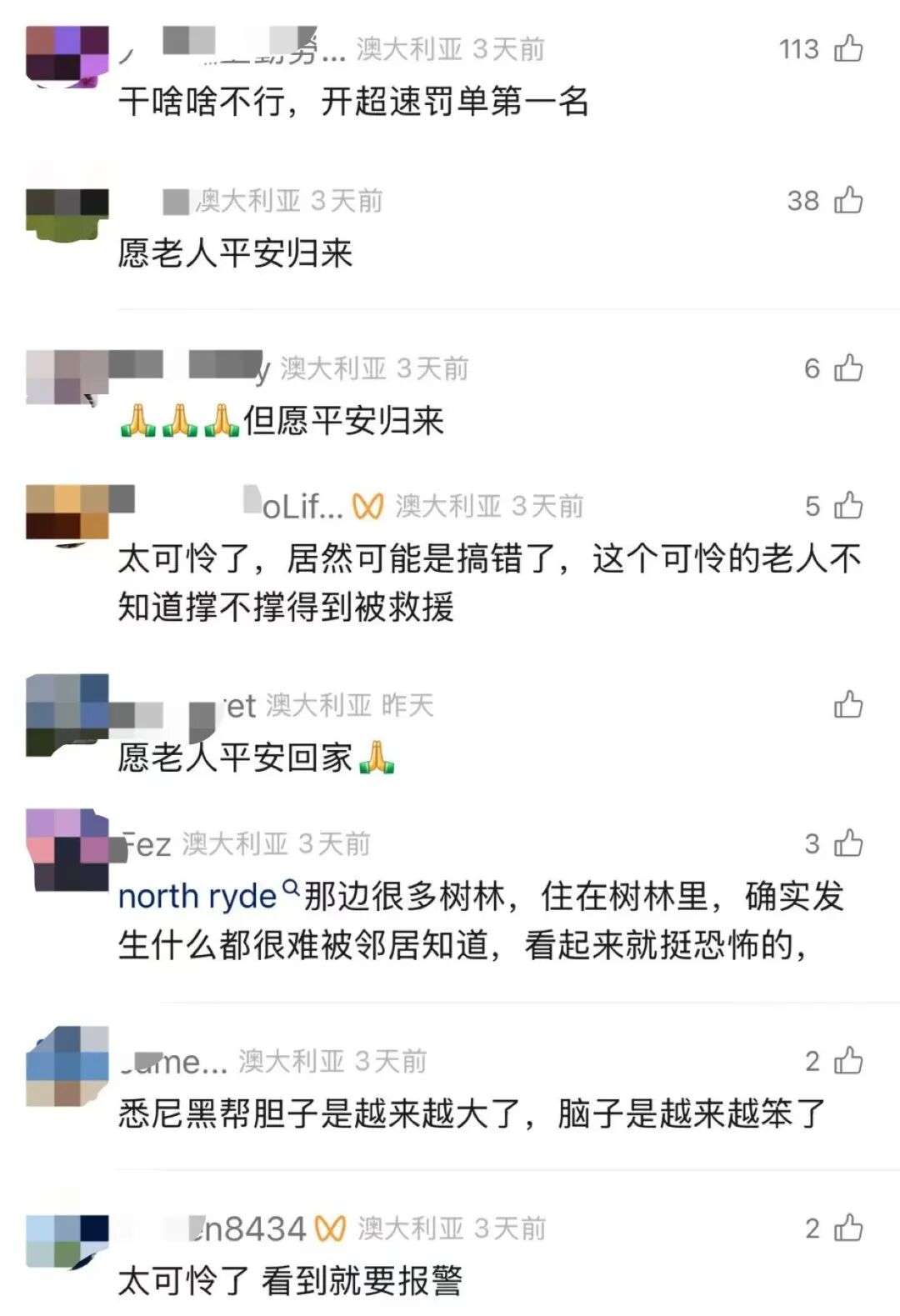Like the comment 愿老人平安归来
This screenshot has width=900, height=1316.
(848, 200)
